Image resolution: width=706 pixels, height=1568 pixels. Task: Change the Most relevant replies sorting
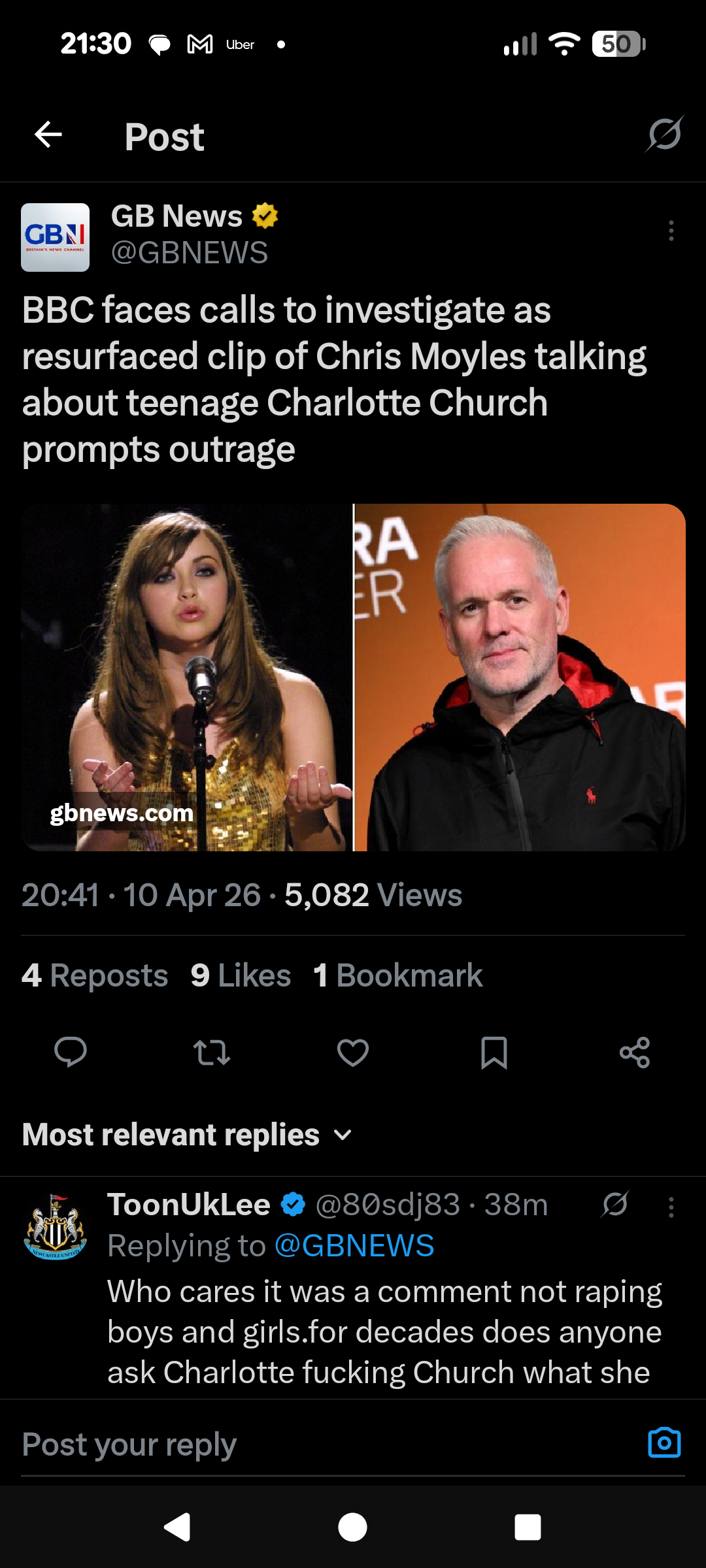coord(187,1135)
